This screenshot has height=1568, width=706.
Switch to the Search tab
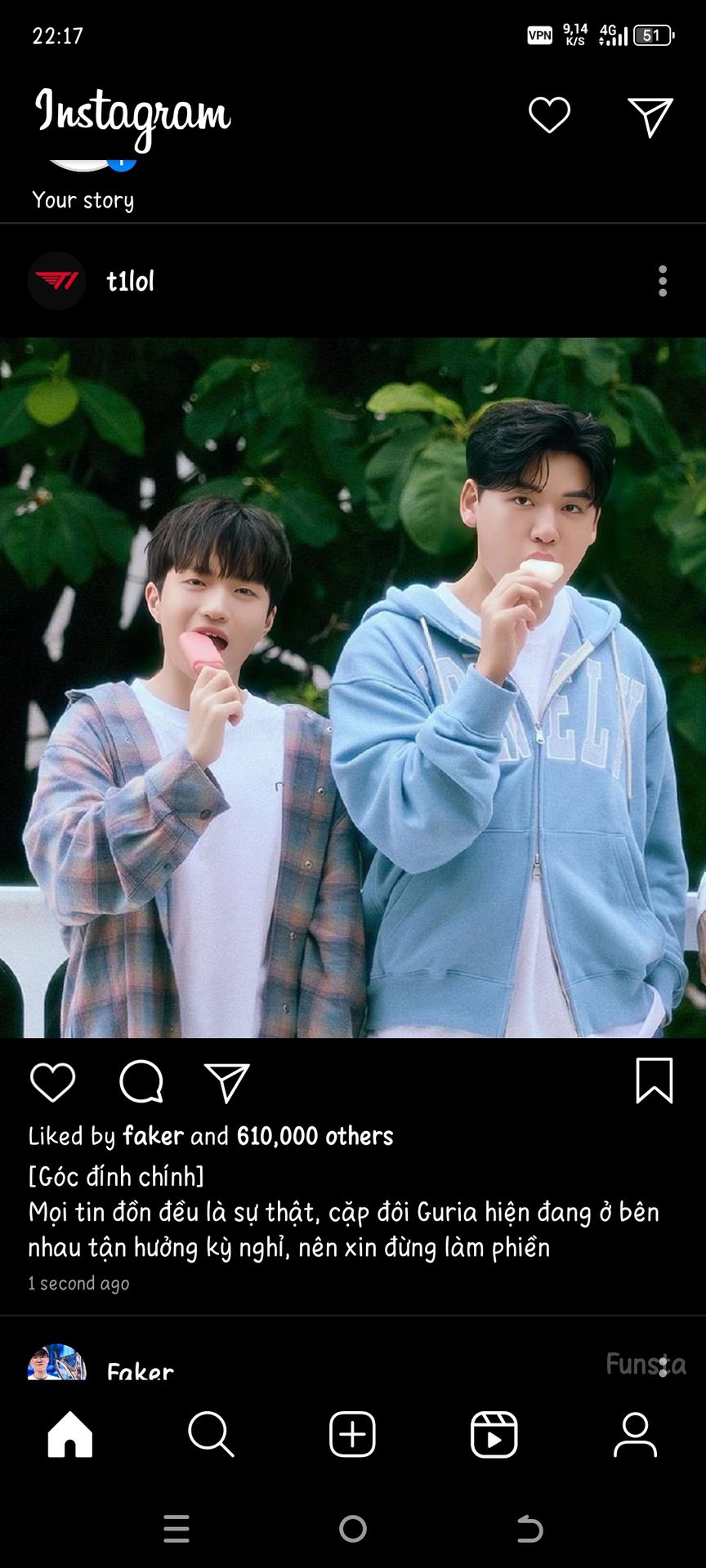point(211,1435)
